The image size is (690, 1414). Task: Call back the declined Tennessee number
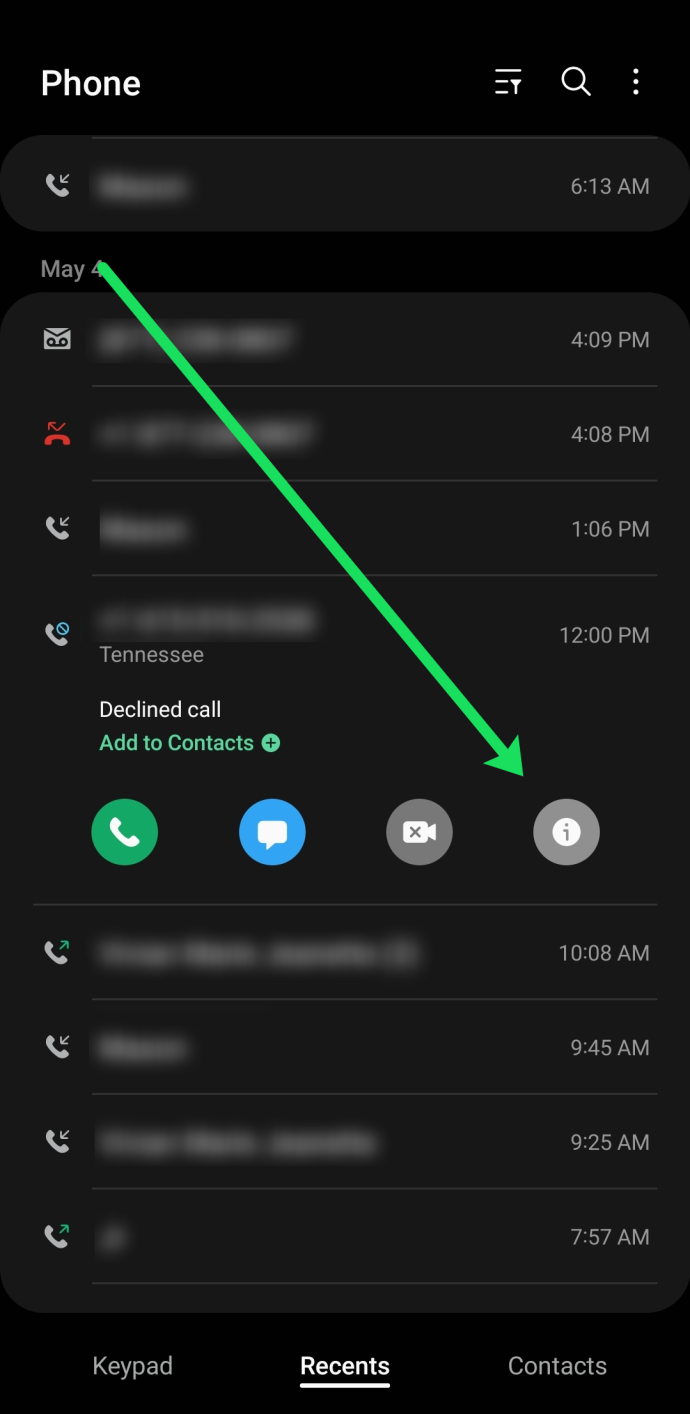coord(124,832)
